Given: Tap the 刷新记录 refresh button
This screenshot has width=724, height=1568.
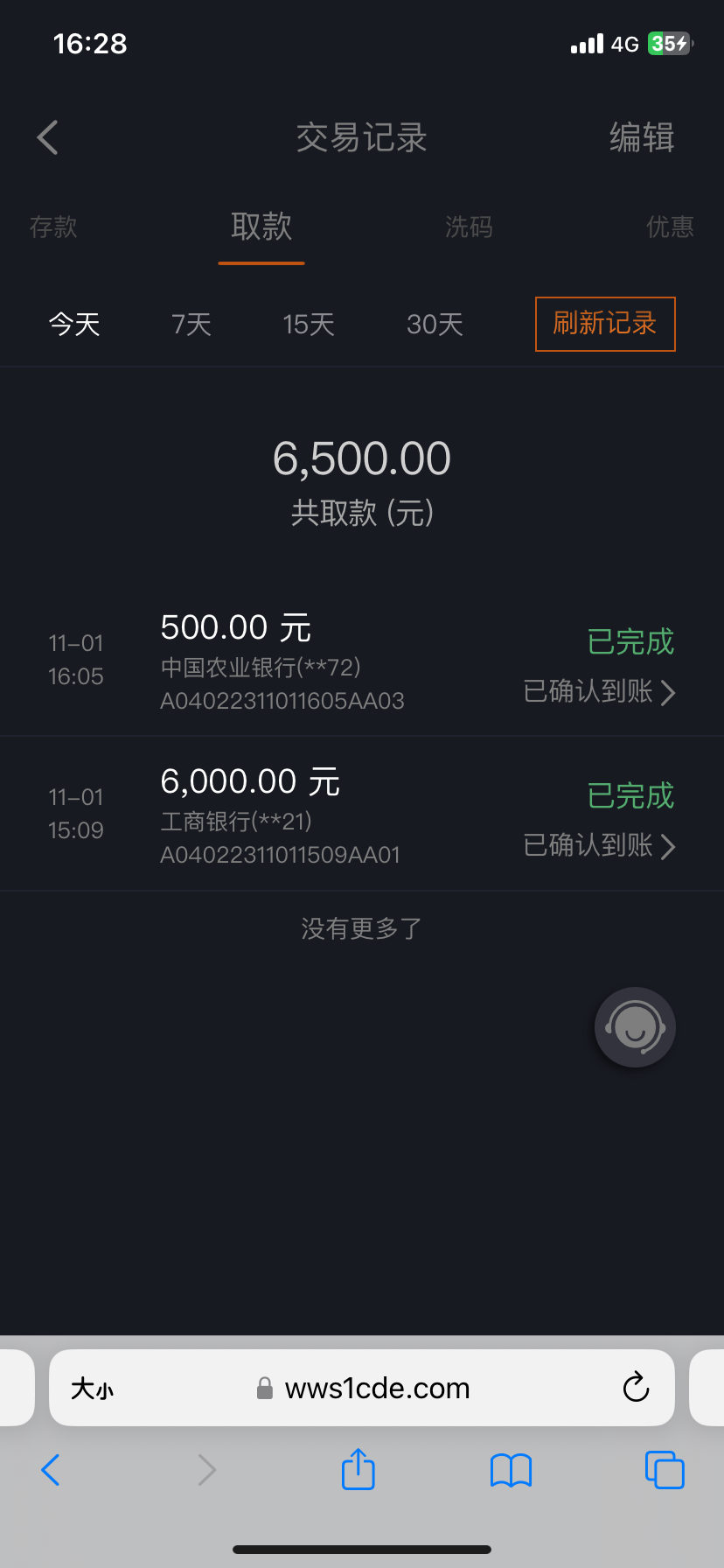Looking at the screenshot, I should tap(604, 324).
